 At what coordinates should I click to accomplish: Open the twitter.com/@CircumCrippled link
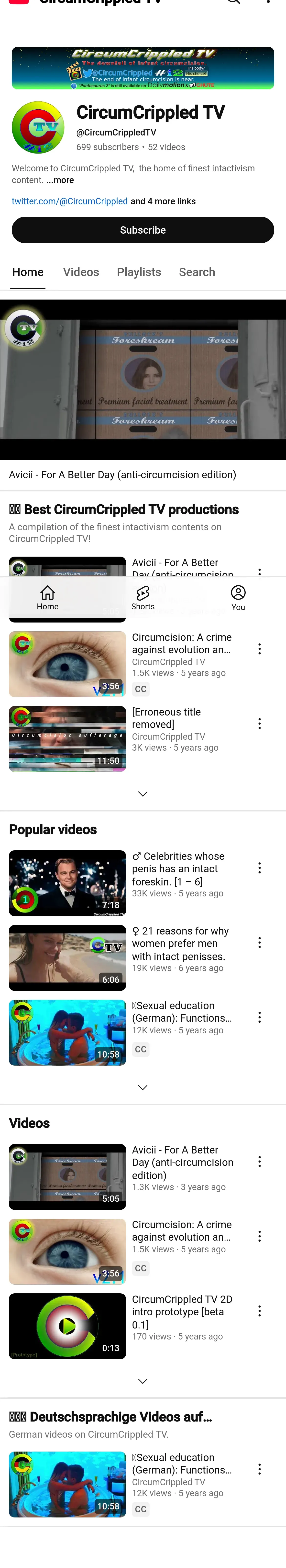pyautogui.click(x=69, y=201)
